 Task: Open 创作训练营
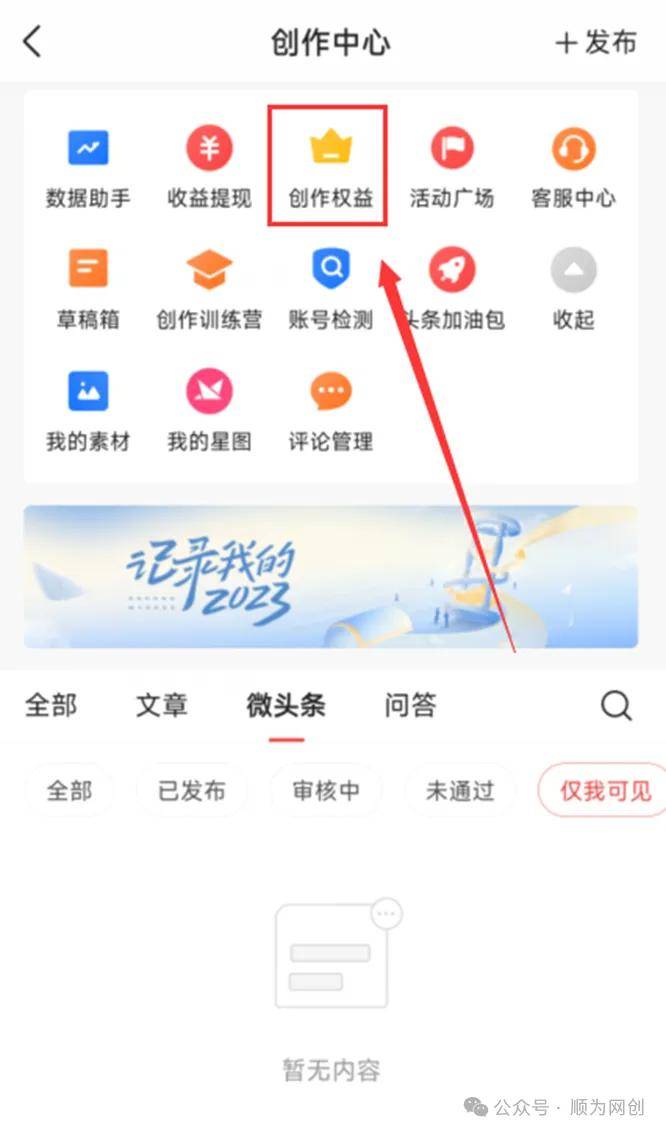tap(209, 289)
